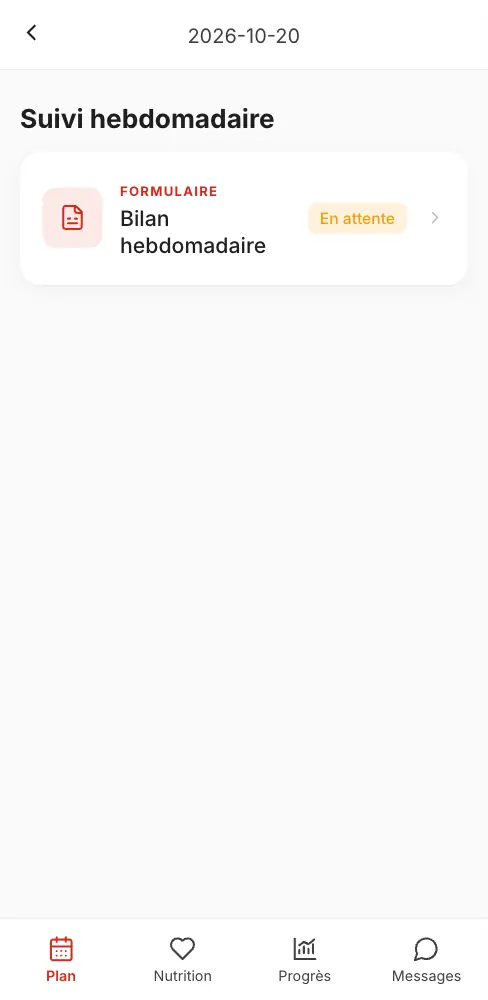This screenshot has height=1000, width=488.
Task: Open the Messages tab
Action: (x=426, y=959)
